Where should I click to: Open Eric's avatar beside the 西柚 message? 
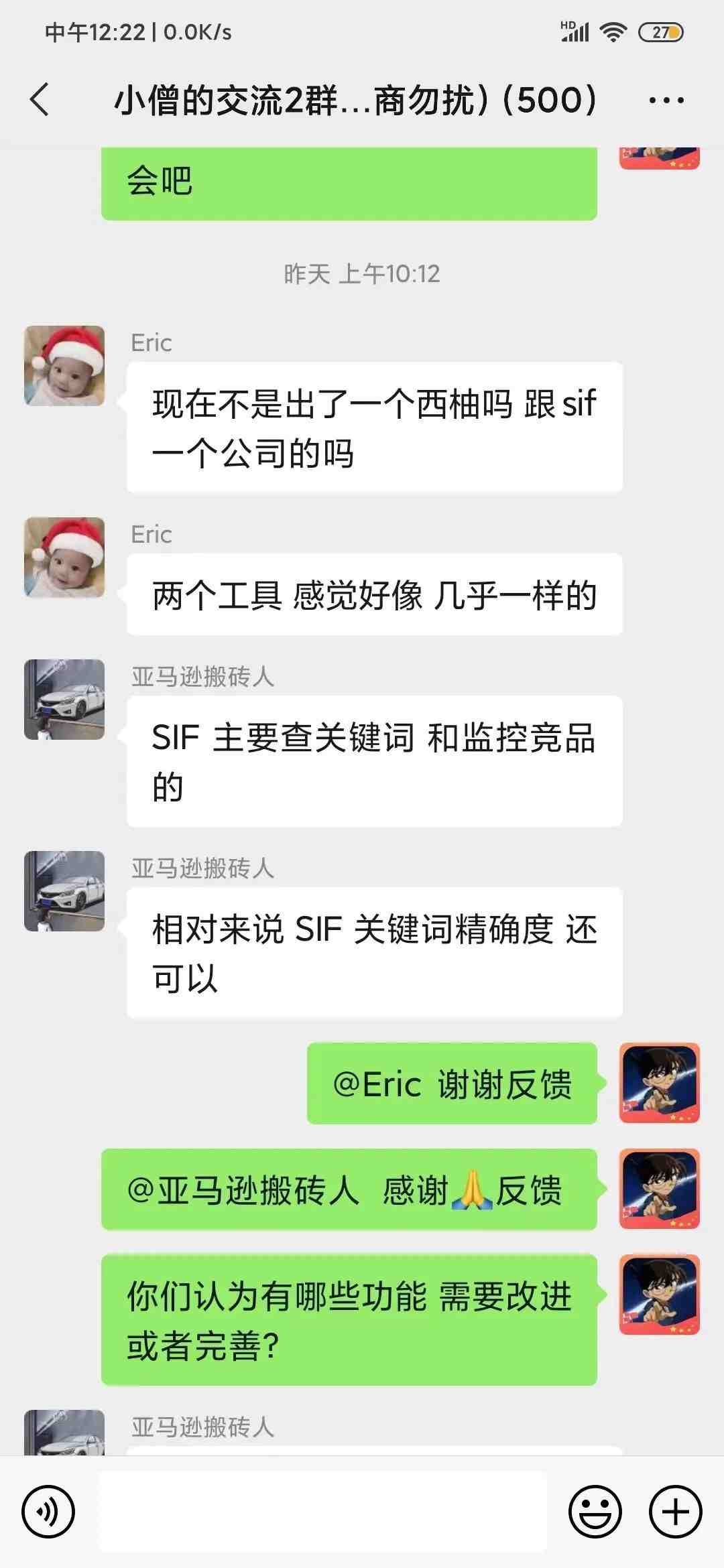click(64, 366)
